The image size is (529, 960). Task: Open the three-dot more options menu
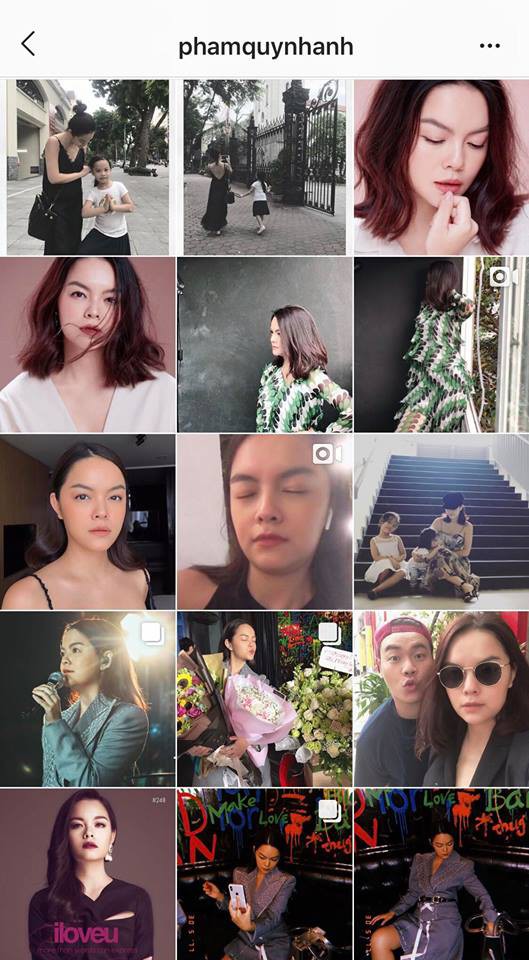(x=490, y=46)
